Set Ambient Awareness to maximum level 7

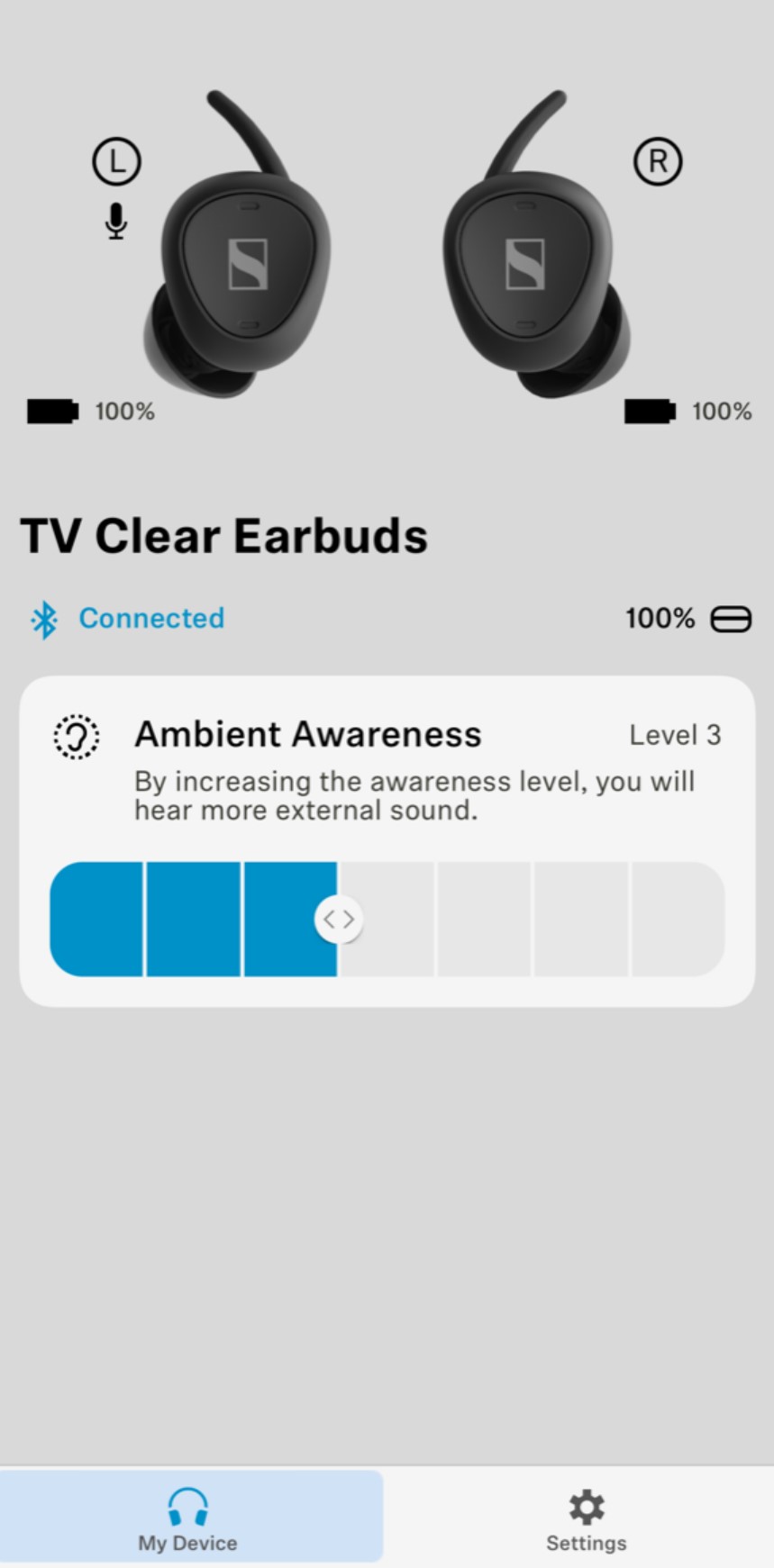[678, 920]
